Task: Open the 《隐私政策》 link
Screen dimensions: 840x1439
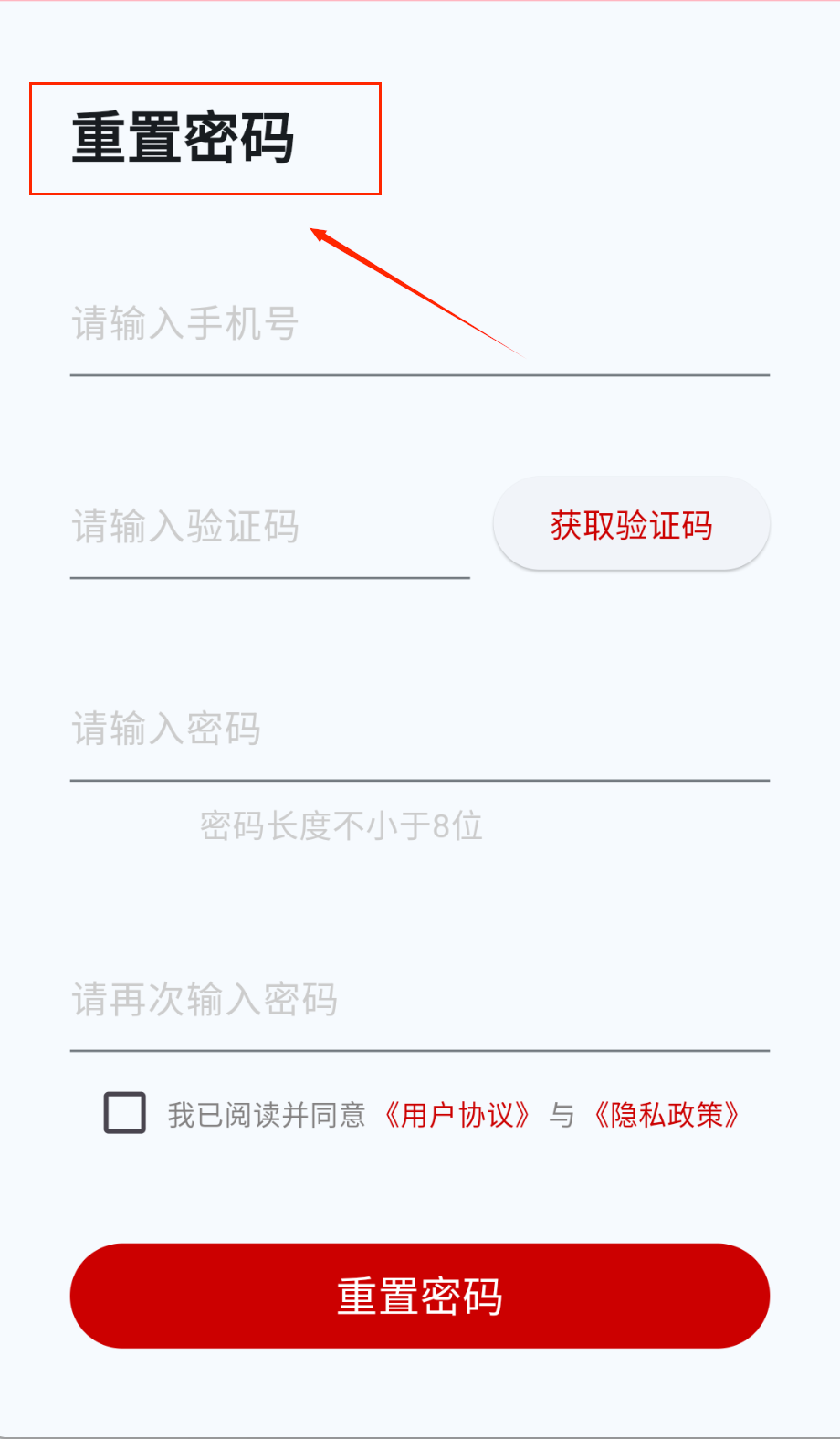Action: 667,1115
